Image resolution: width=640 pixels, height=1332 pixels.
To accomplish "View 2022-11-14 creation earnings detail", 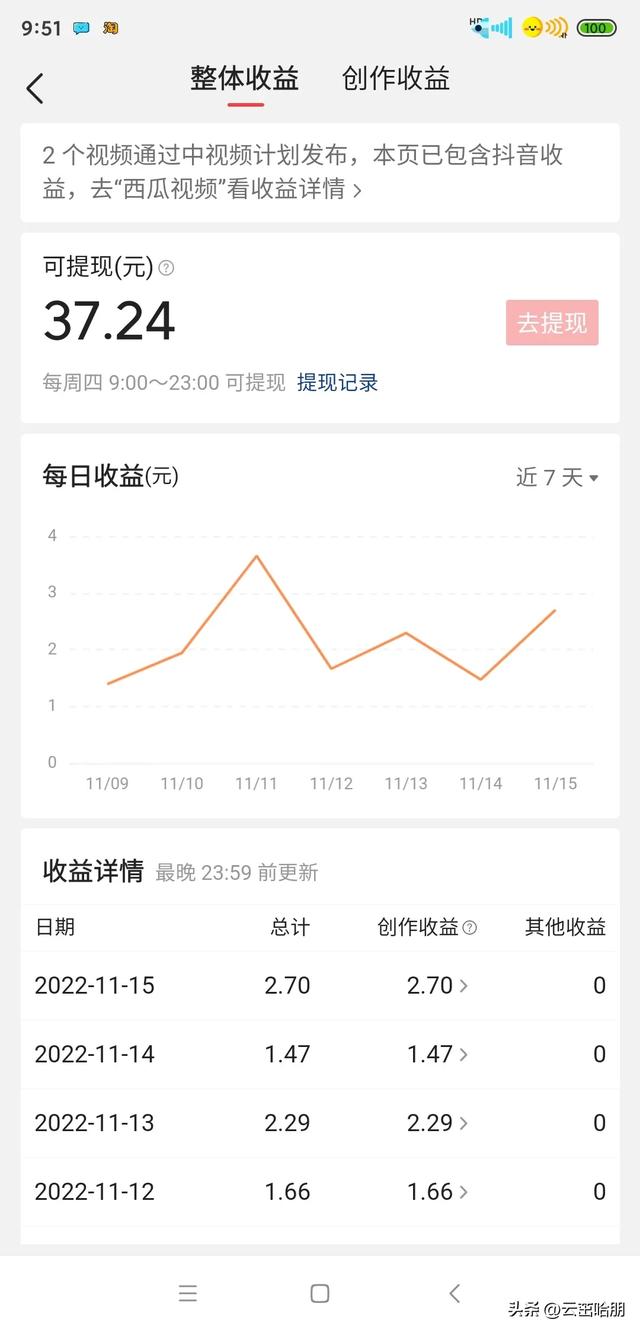I will (x=438, y=1054).
